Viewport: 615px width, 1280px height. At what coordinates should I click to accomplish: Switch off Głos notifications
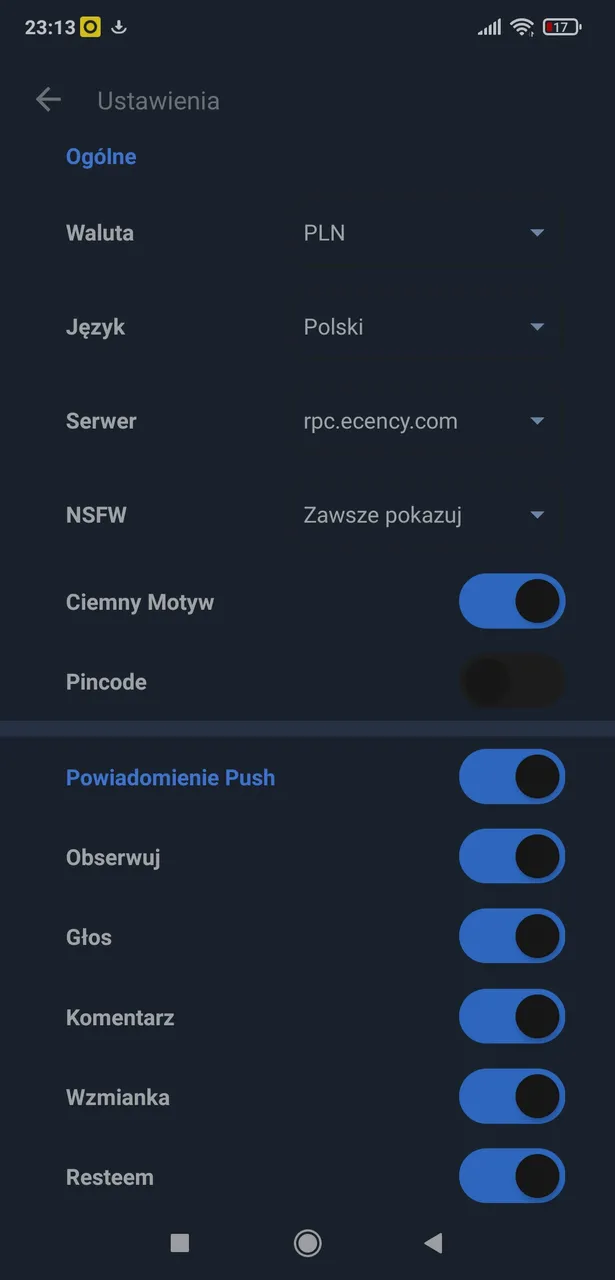pyautogui.click(x=512, y=937)
